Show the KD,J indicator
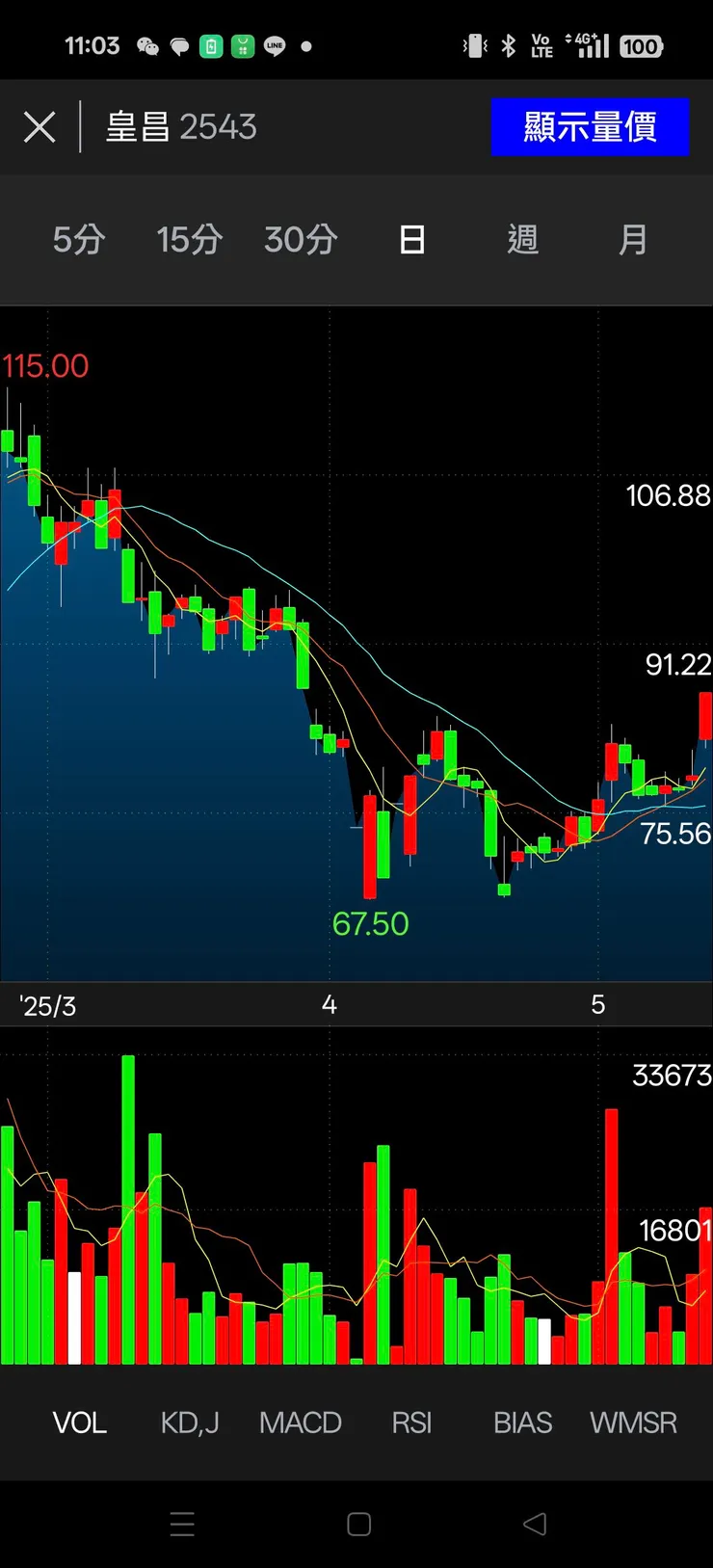Viewport: 713px width, 1568px height. pos(190,1422)
